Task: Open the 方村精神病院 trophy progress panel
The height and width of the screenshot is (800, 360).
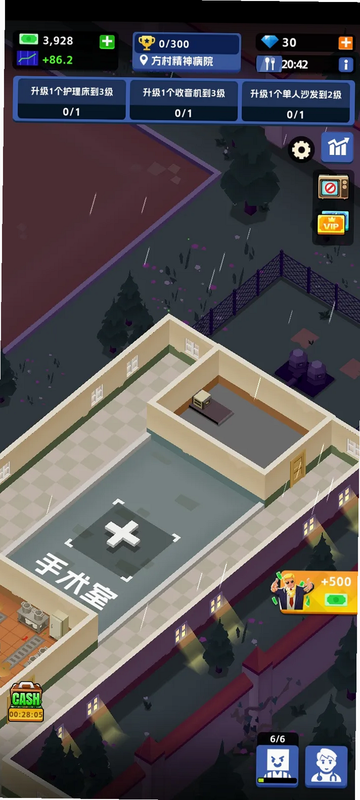Action: (x=187, y=52)
